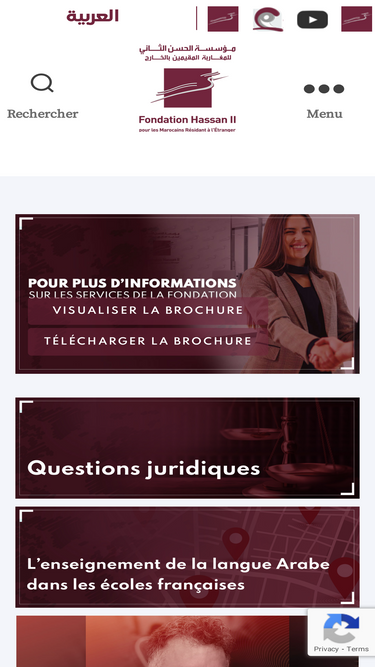Tap Télécharger la brochure
This screenshot has width=375, height=667.
[148, 341]
